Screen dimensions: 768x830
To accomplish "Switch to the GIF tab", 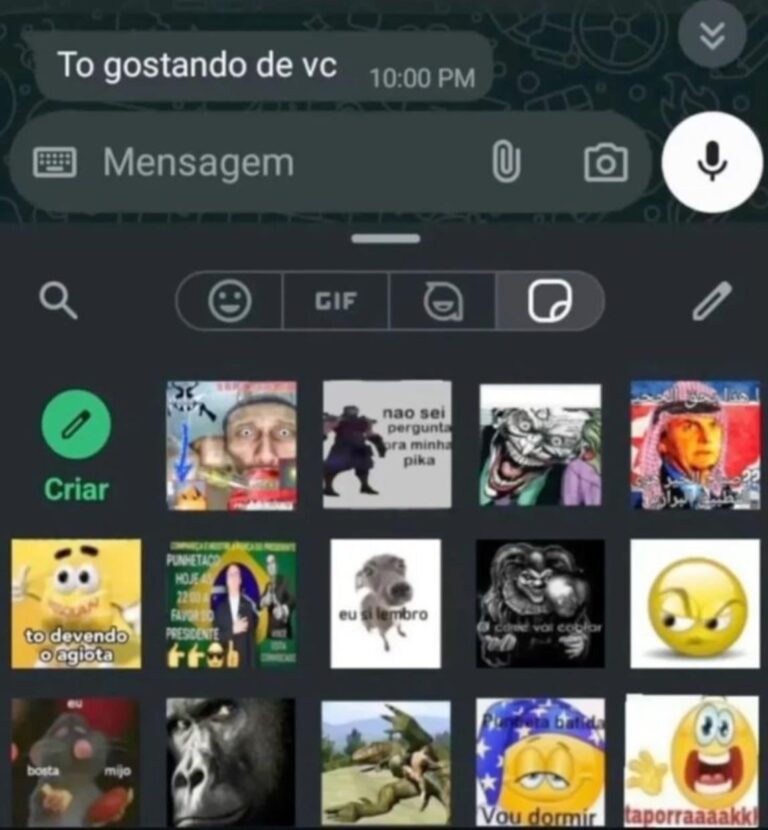I will click(336, 300).
